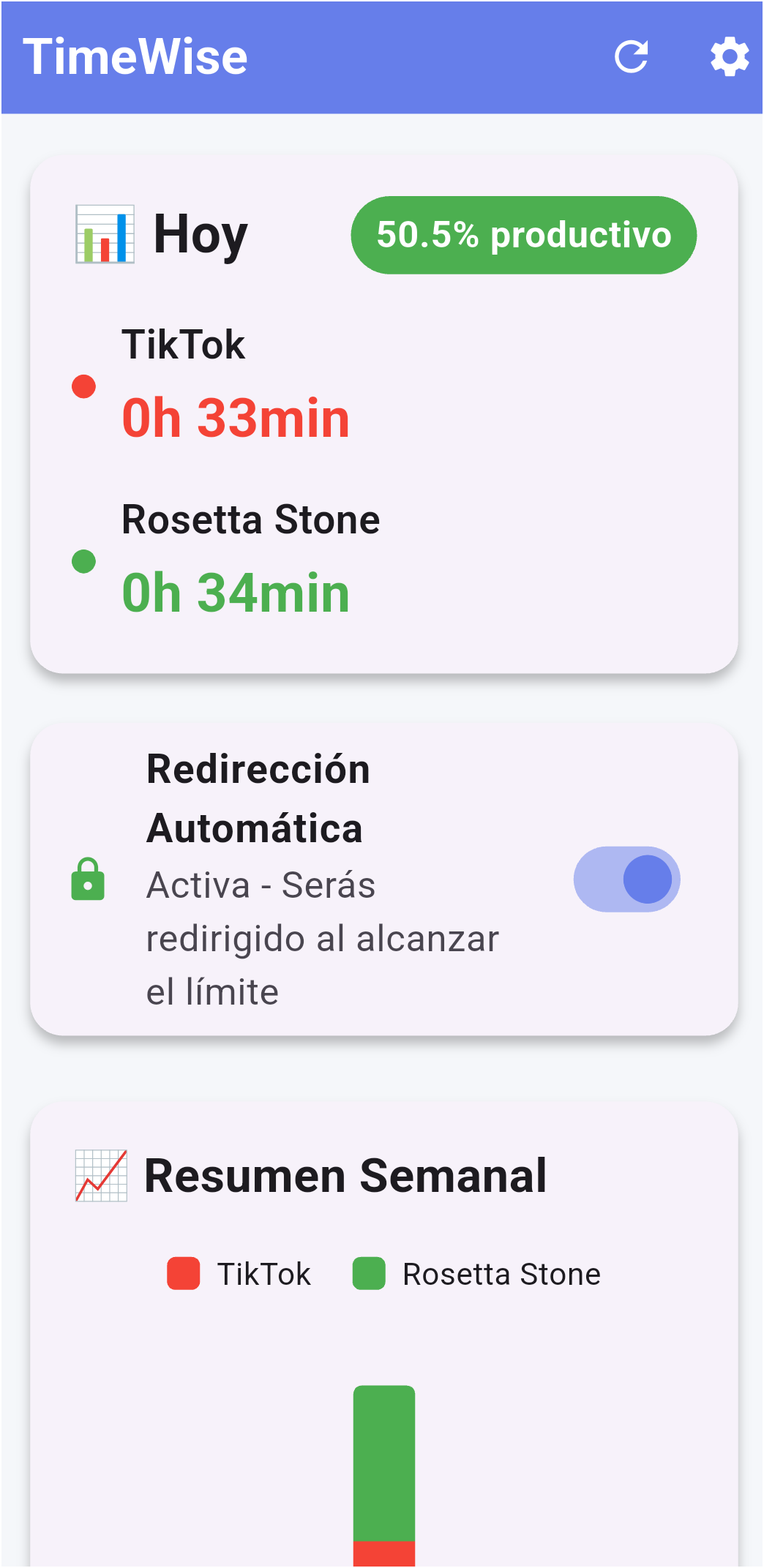This screenshot has height=1568, width=764.
Task: Click the TikTok app name label
Action: coord(184,344)
